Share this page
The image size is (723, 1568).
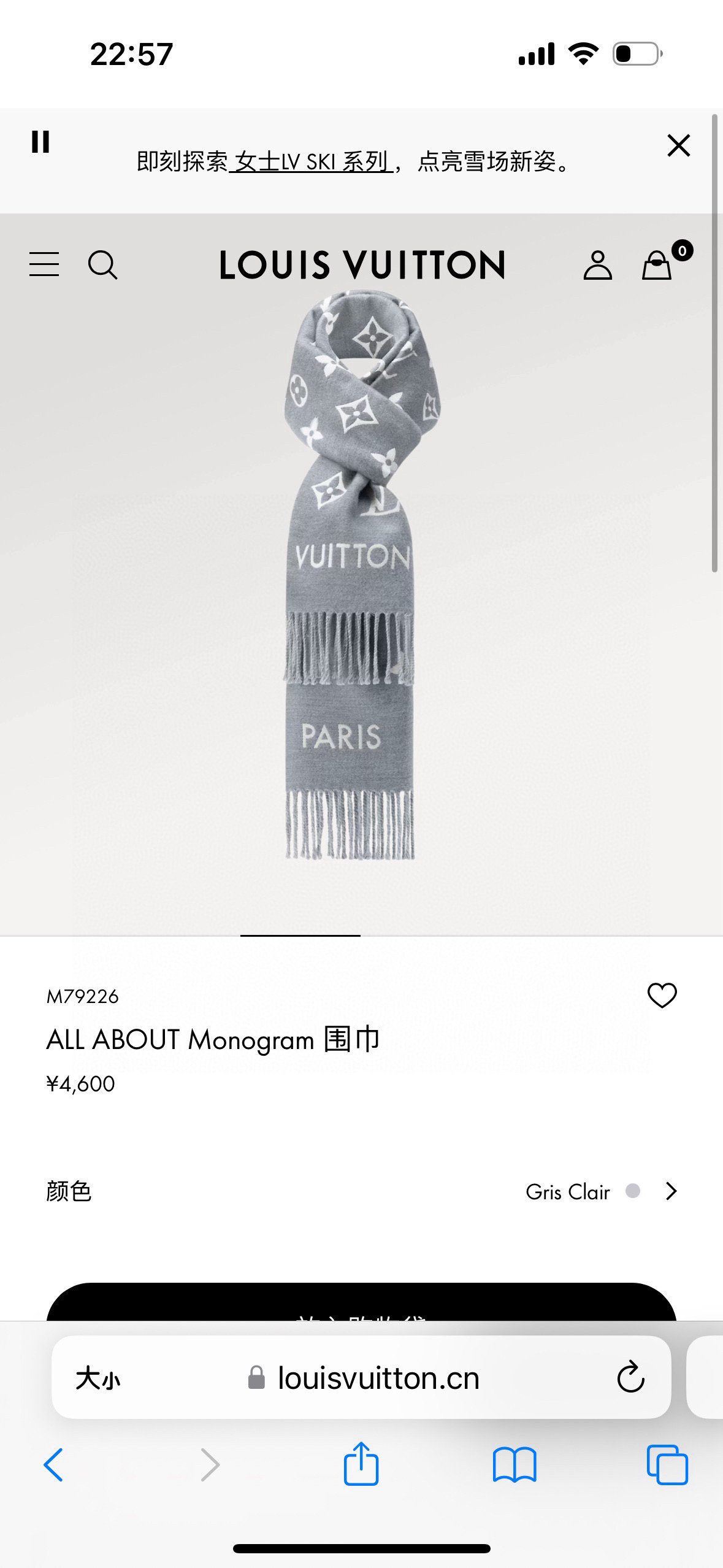[x=361, y=1463]
